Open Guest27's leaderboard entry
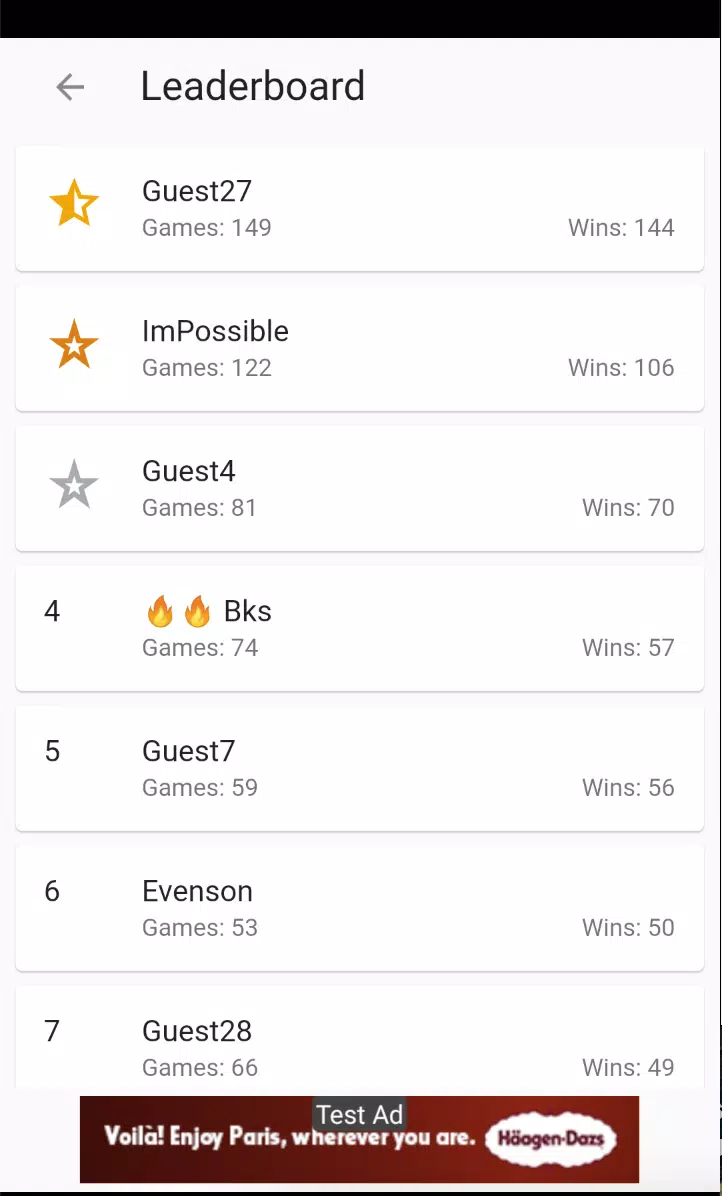 tap(360, 208)
